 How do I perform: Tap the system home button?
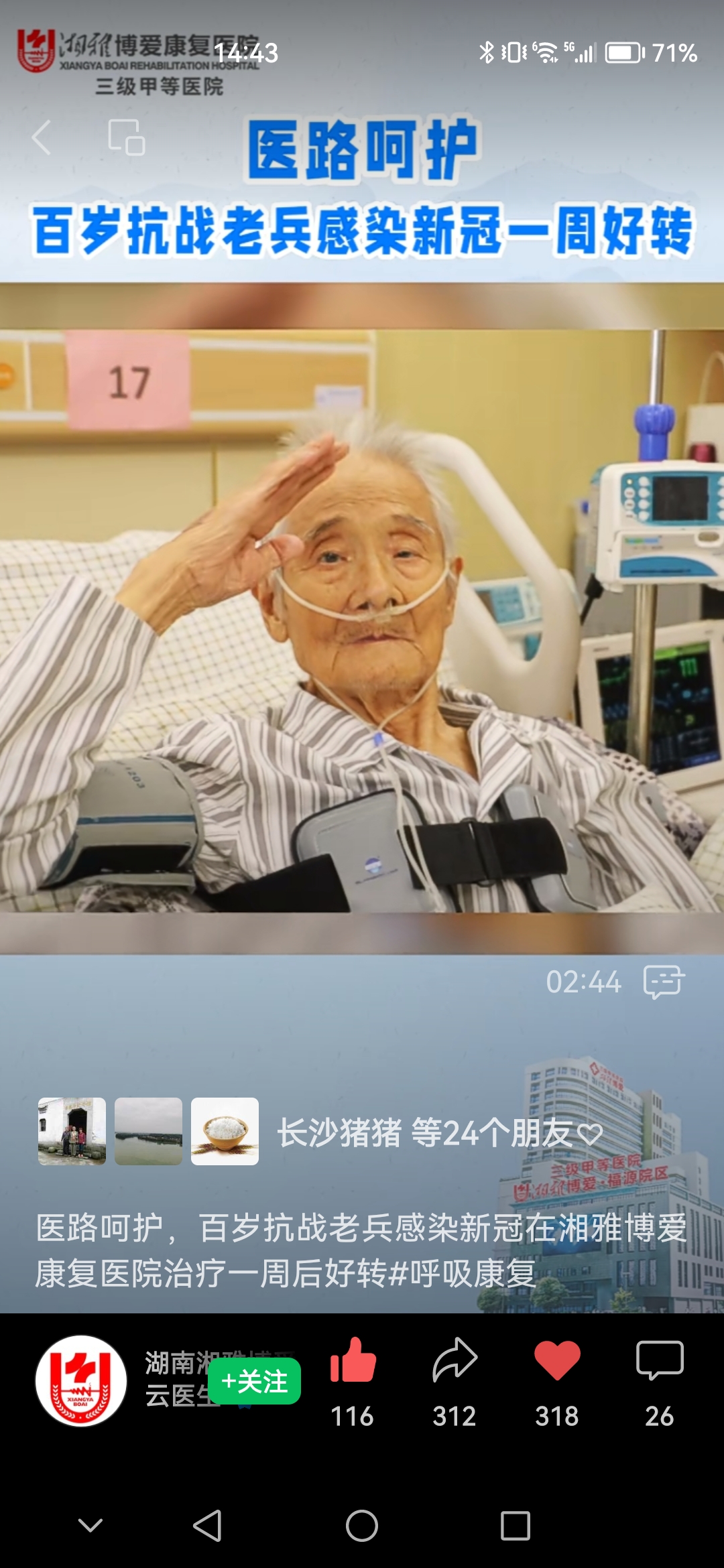(x=362, y=1526)
